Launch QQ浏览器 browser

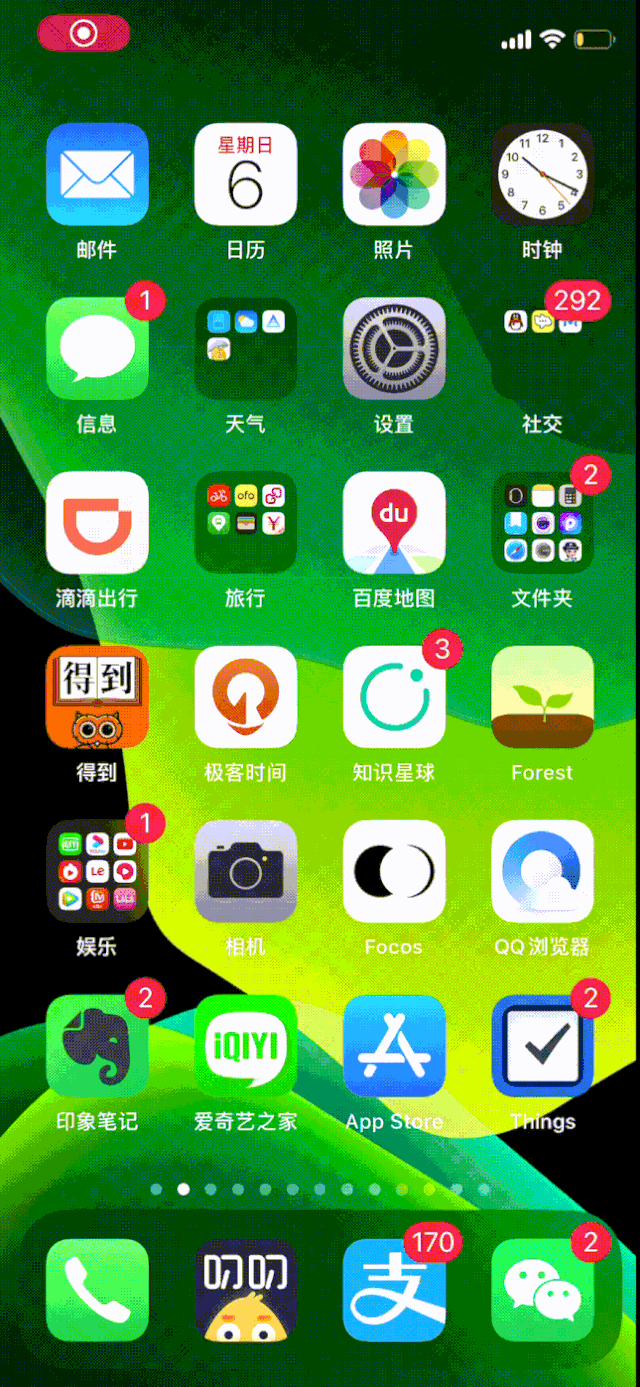[542, 871]
